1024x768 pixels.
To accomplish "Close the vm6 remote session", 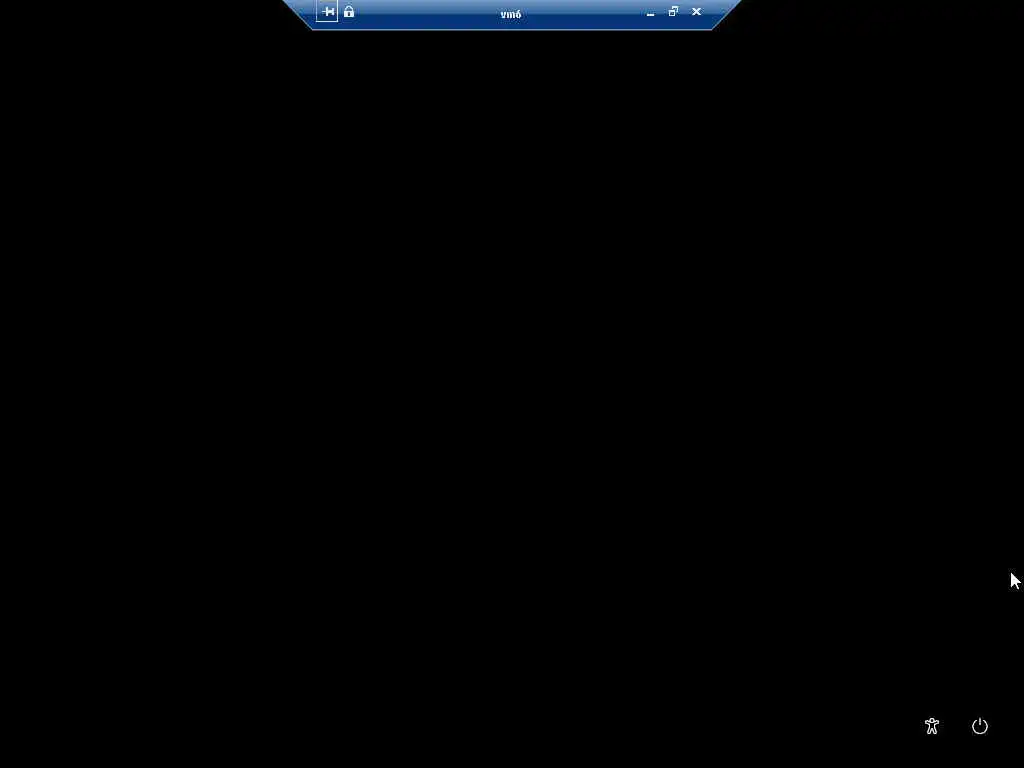I will 697,12.
